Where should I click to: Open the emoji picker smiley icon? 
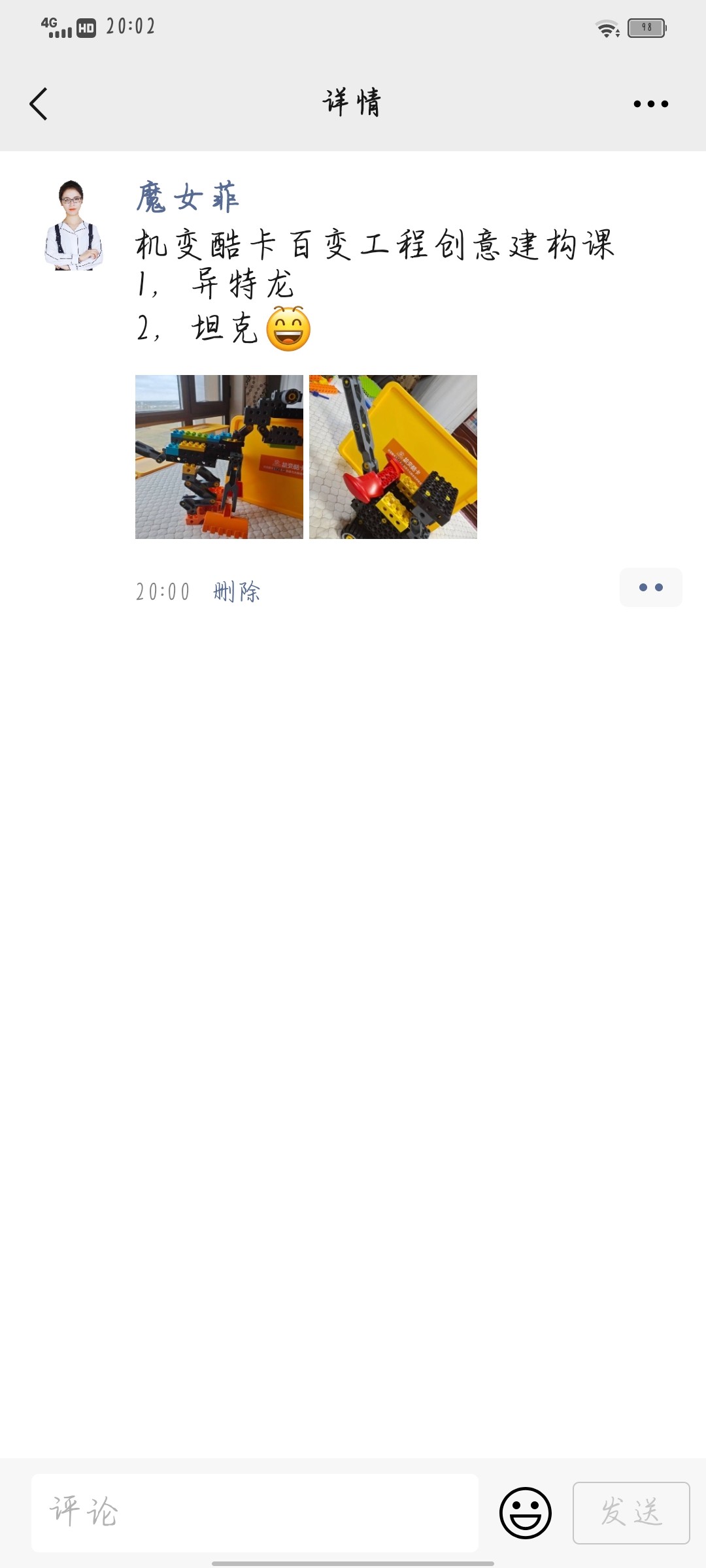(526, 1512)
